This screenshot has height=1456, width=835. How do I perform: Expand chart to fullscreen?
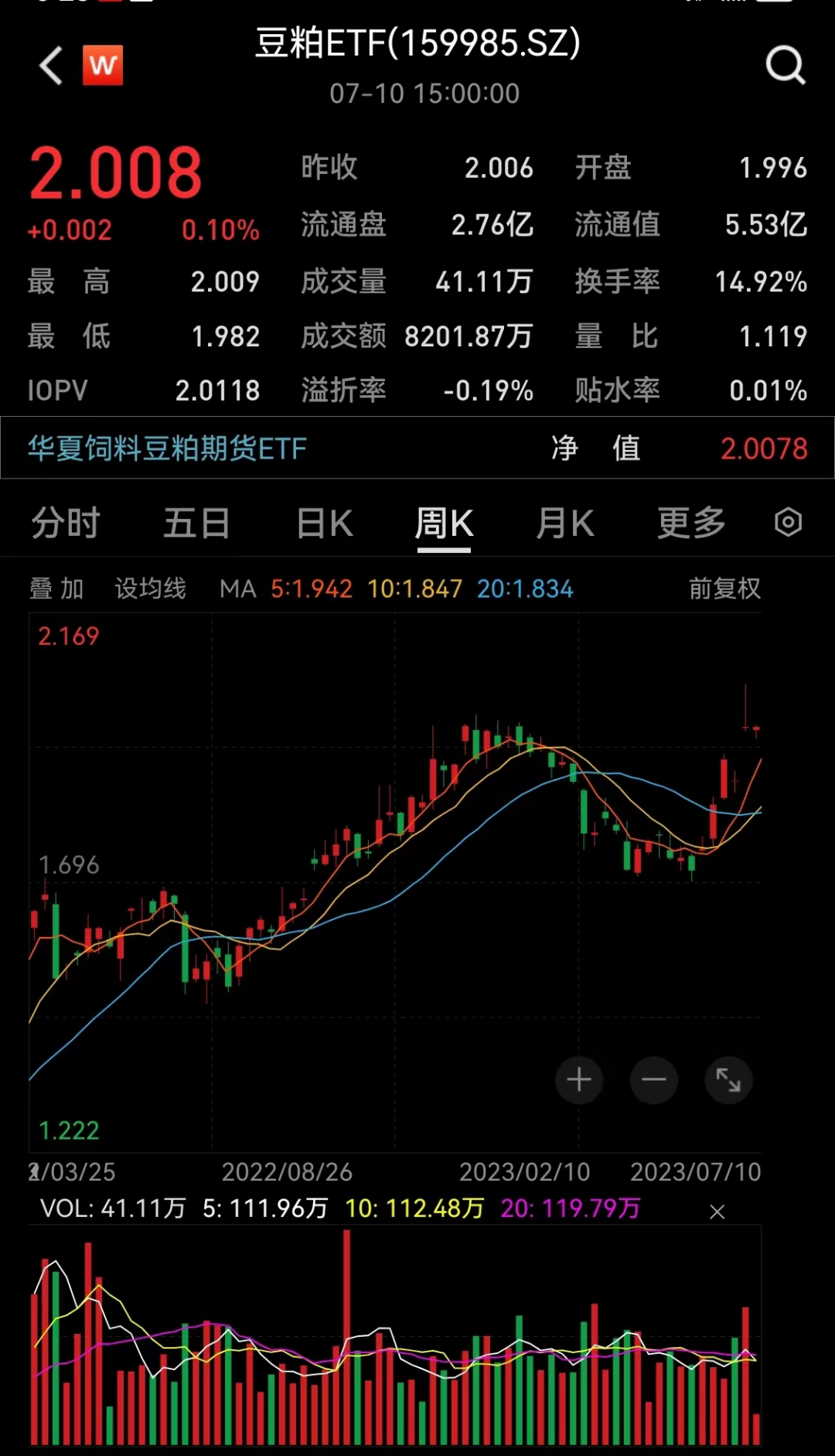728,1079
